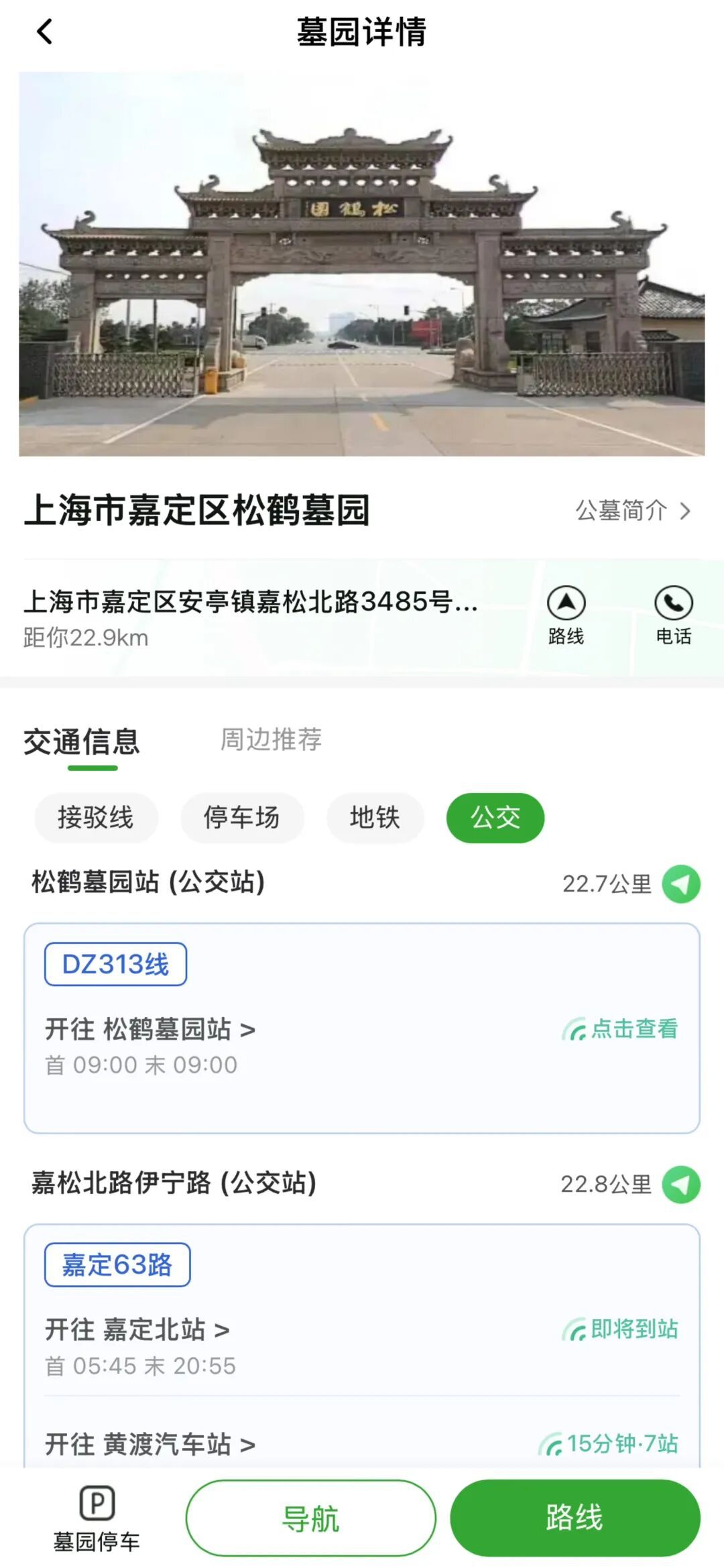This screenshot has height=1568, width=724.
Task: Go back from 墓园详情 page
Action: coord(44,32)
